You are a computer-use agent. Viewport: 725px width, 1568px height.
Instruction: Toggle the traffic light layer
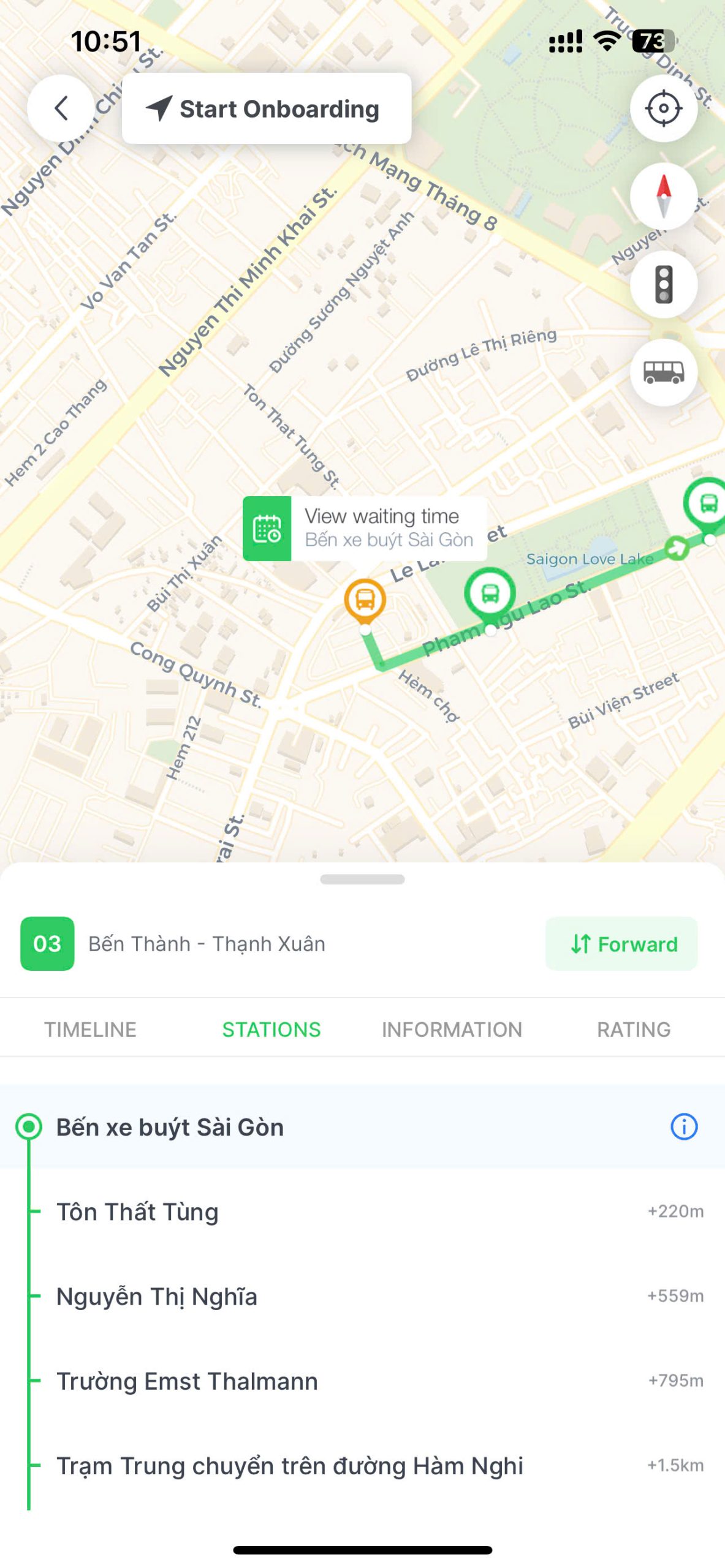pyautogui.click(x=663, y=284)
